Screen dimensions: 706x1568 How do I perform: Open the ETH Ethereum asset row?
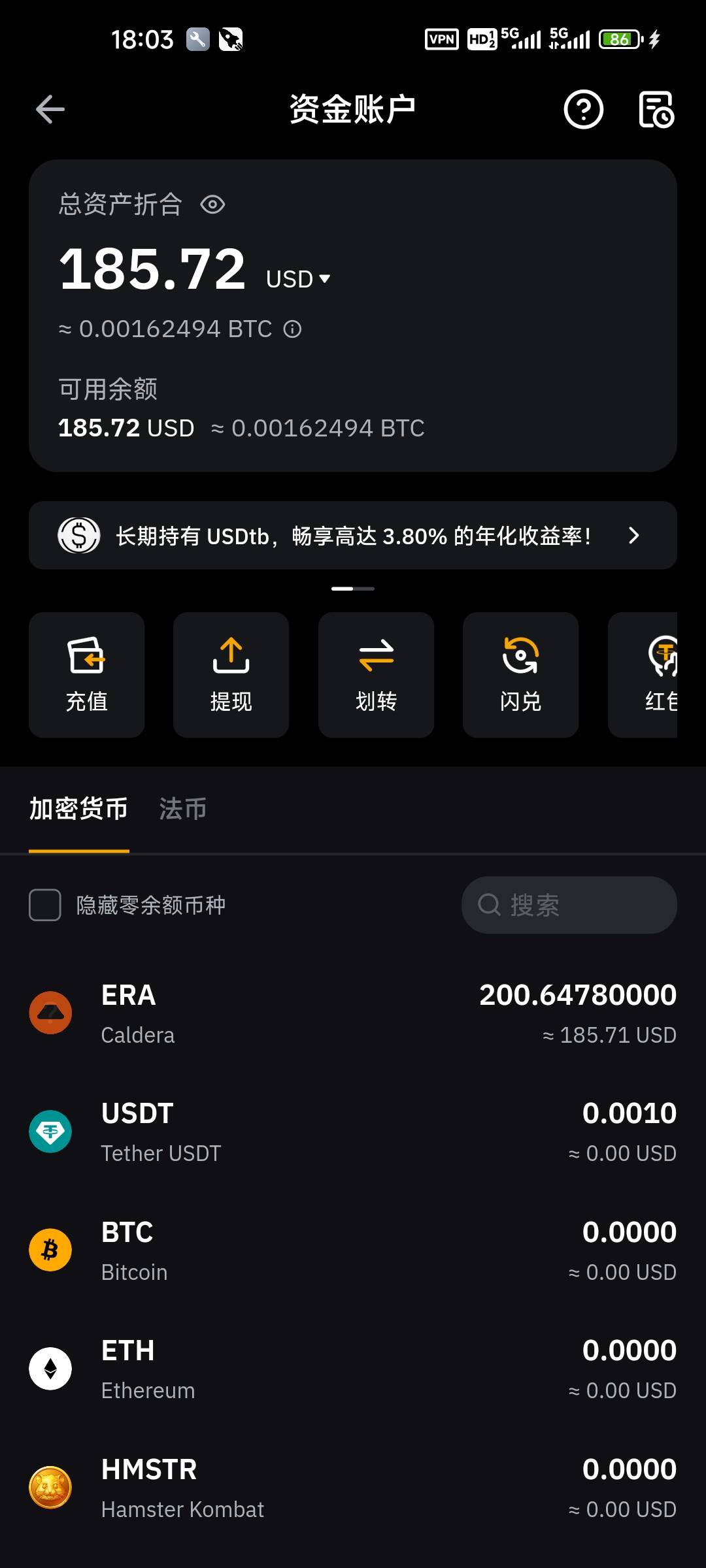[x=353, y=1369]
